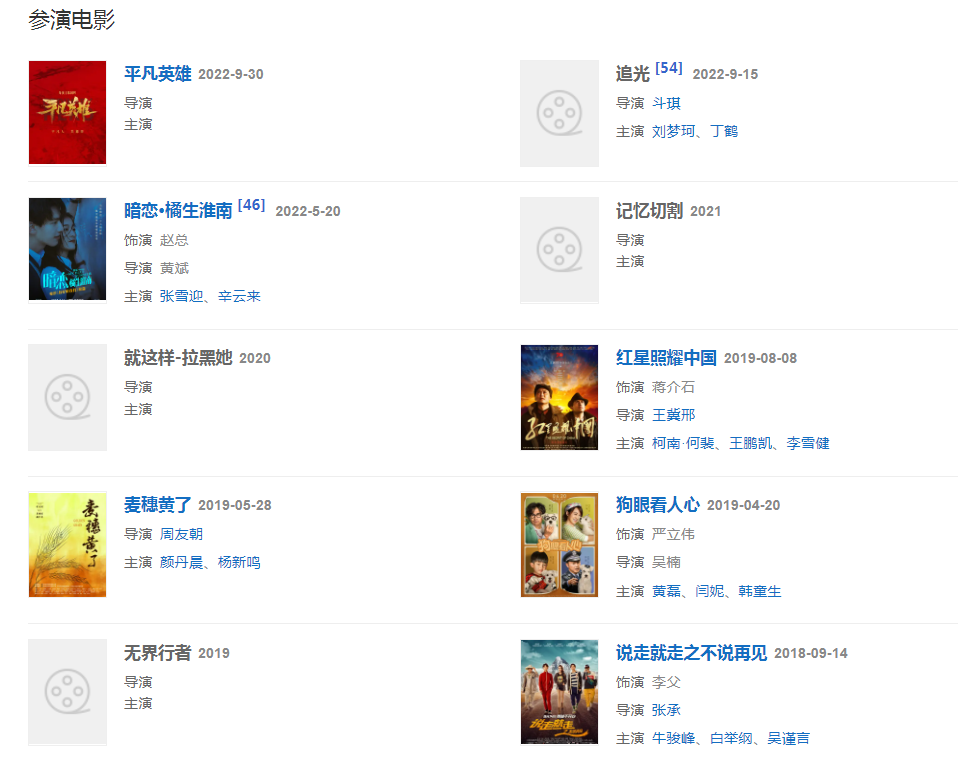Tap the 平凡英雄 poster thumbnail
Image resolution: width=958 pixels, height=768 pixels.
point(67,112)
